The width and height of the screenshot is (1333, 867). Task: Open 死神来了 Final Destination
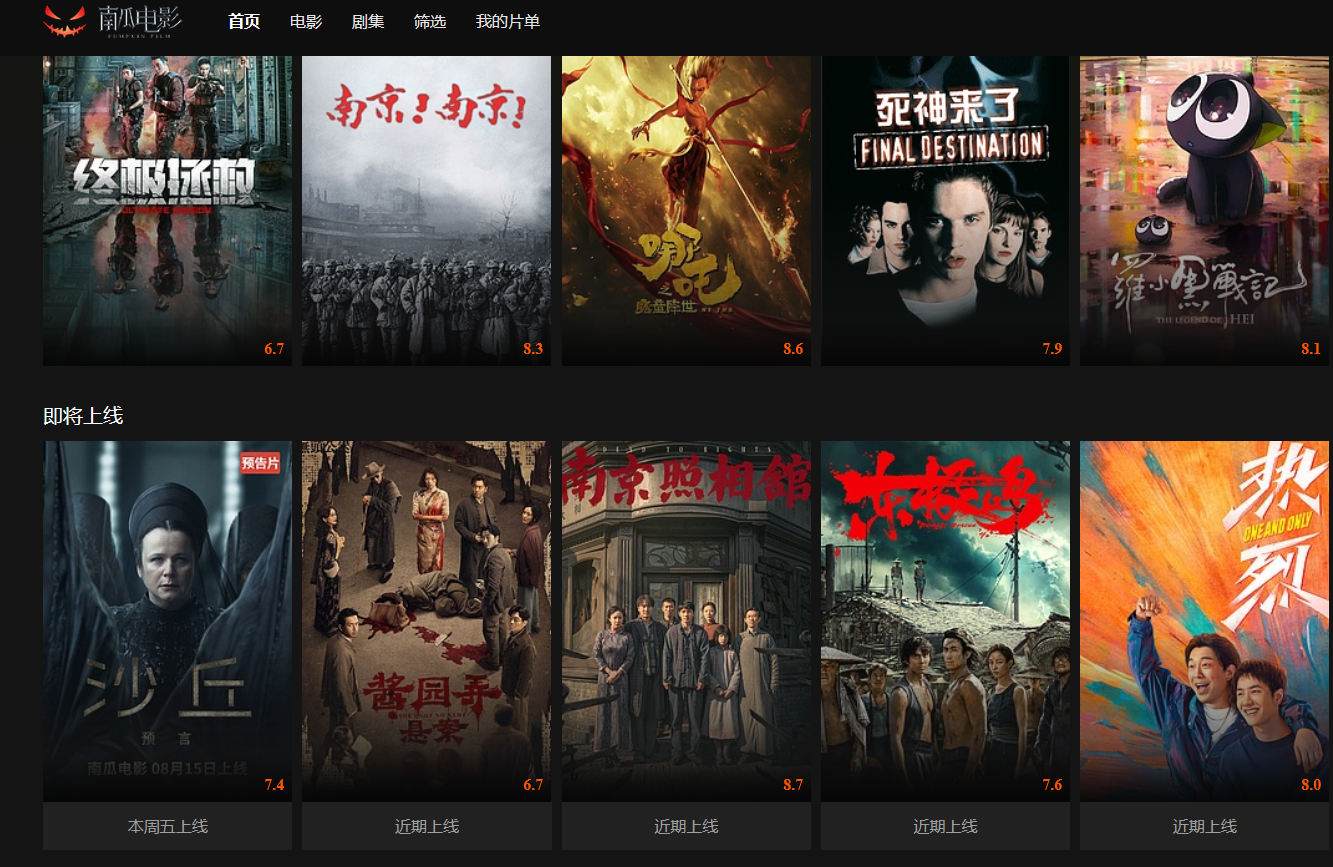point(945,210)
